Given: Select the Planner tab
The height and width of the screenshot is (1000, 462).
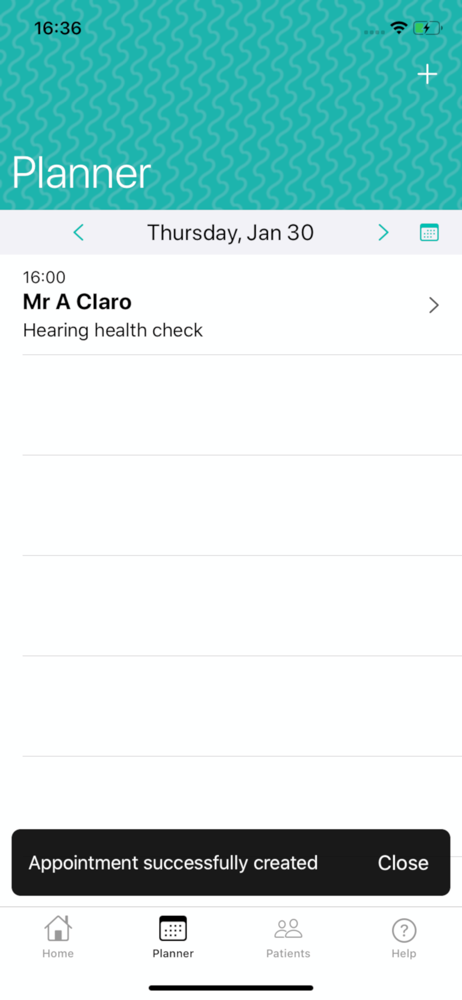Looking at the screenshot, I should [173, 937].
